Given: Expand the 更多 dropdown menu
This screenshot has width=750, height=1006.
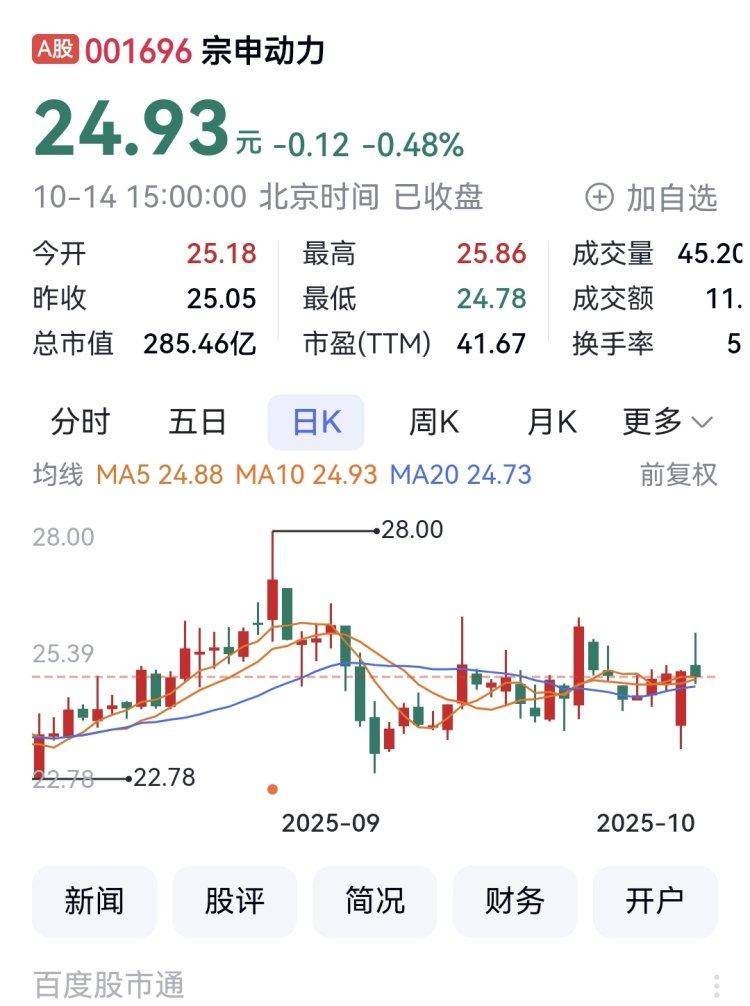Looking at the screenshot, I should point(661,423).
